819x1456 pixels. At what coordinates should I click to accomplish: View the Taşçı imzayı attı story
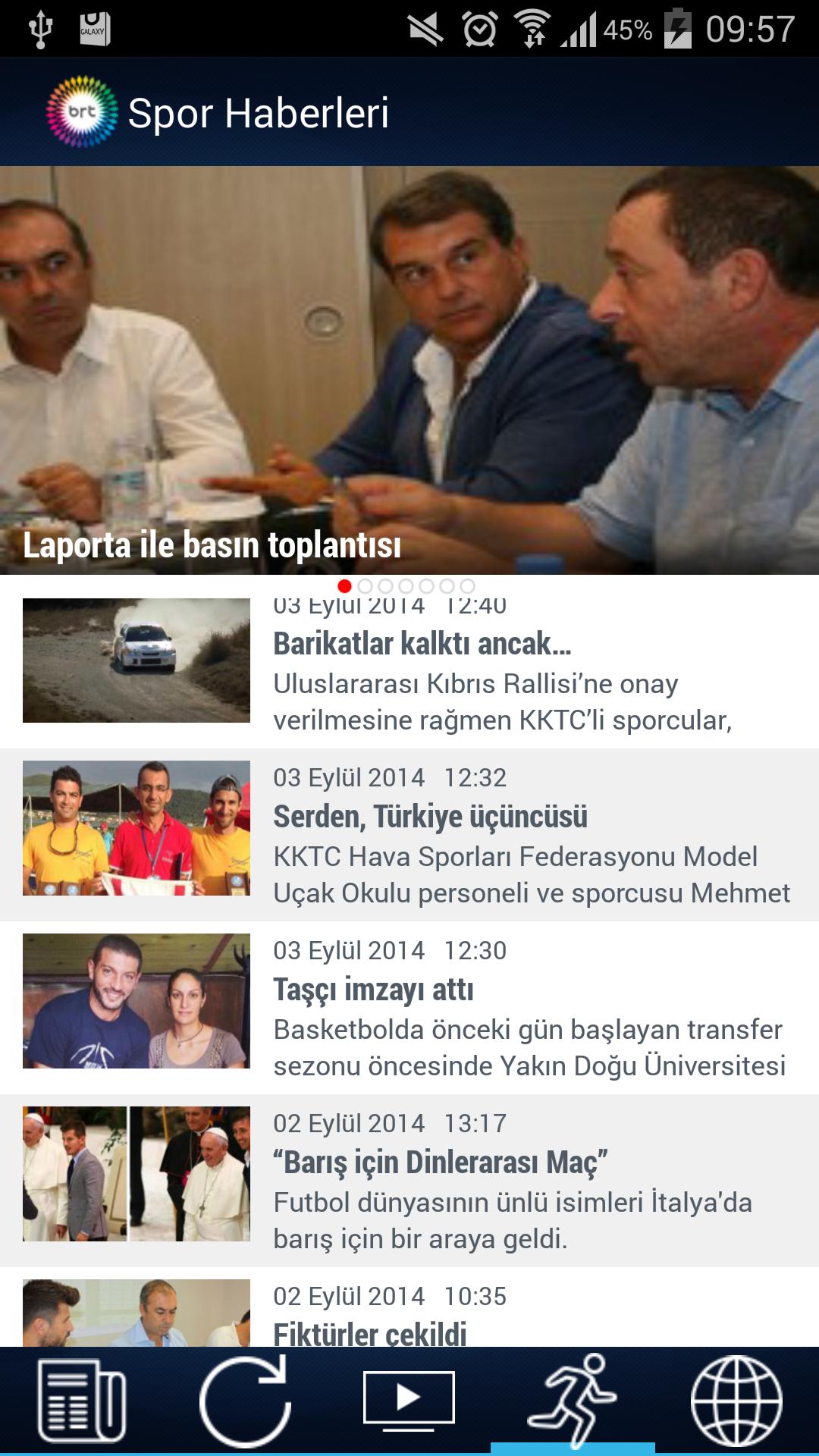374,990
